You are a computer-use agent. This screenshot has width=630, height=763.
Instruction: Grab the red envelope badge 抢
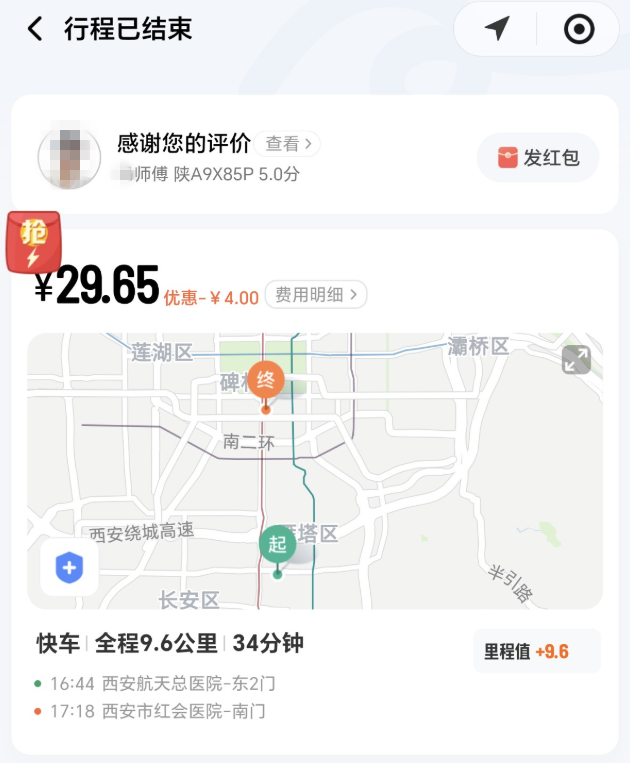33,242
